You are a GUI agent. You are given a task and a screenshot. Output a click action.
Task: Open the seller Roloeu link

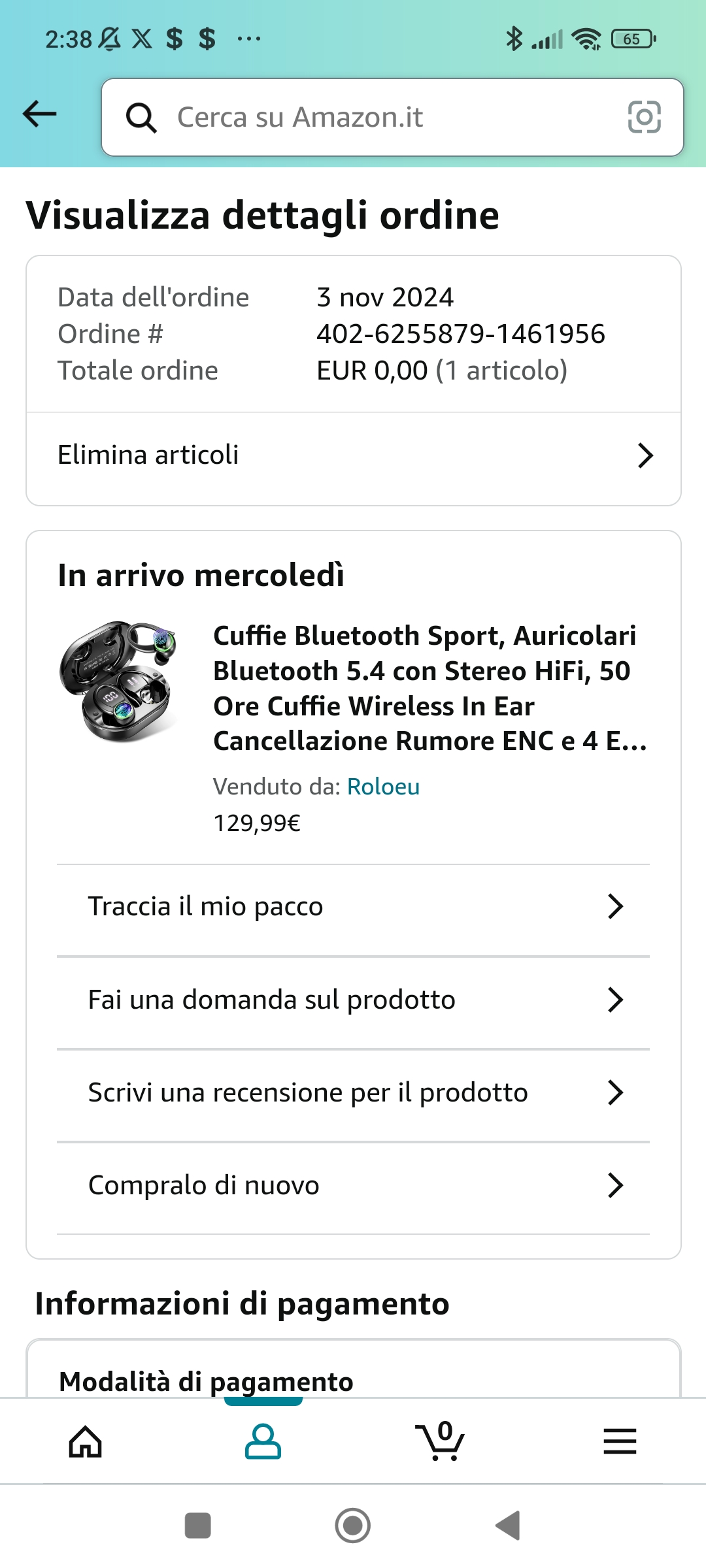[x=383, y=787]
